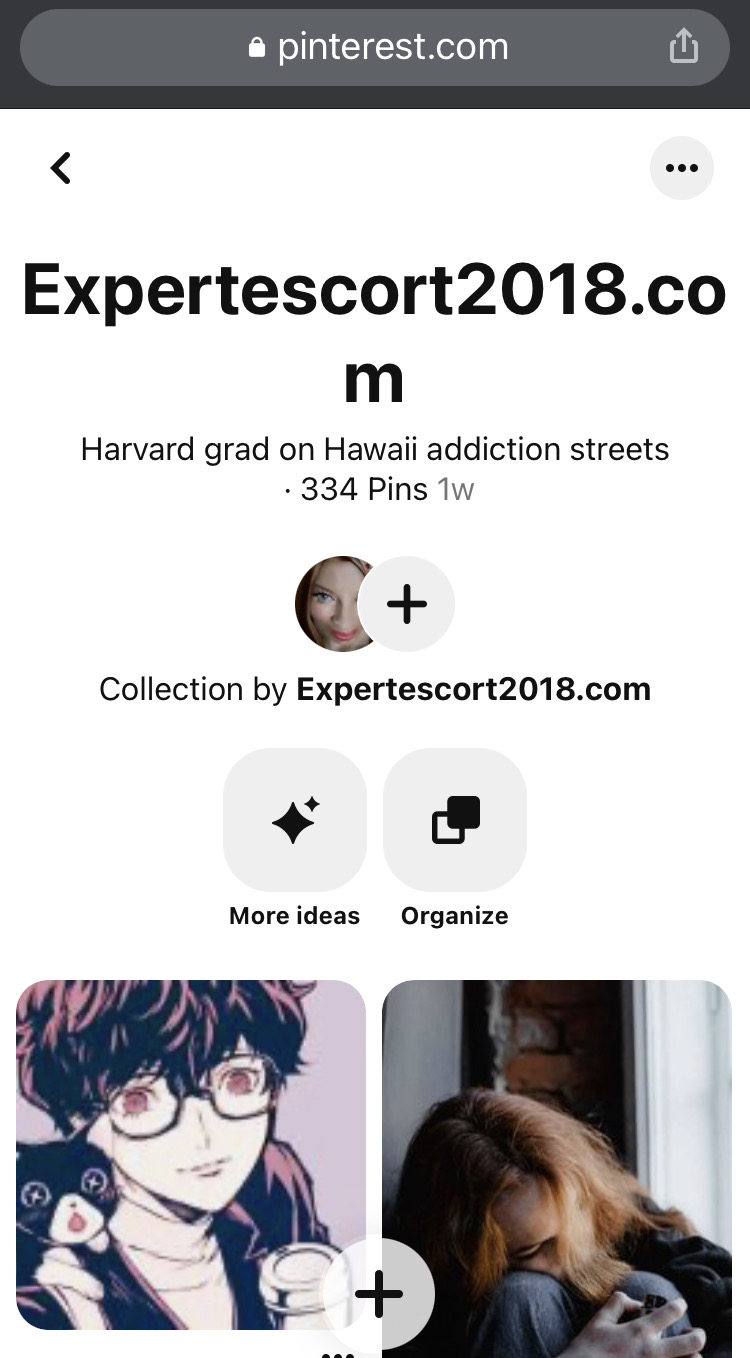Image resolution: width=750 pixels, height=1358 pixels.
Task: Organize the pins on this board
Action: [x=455, y=822]
